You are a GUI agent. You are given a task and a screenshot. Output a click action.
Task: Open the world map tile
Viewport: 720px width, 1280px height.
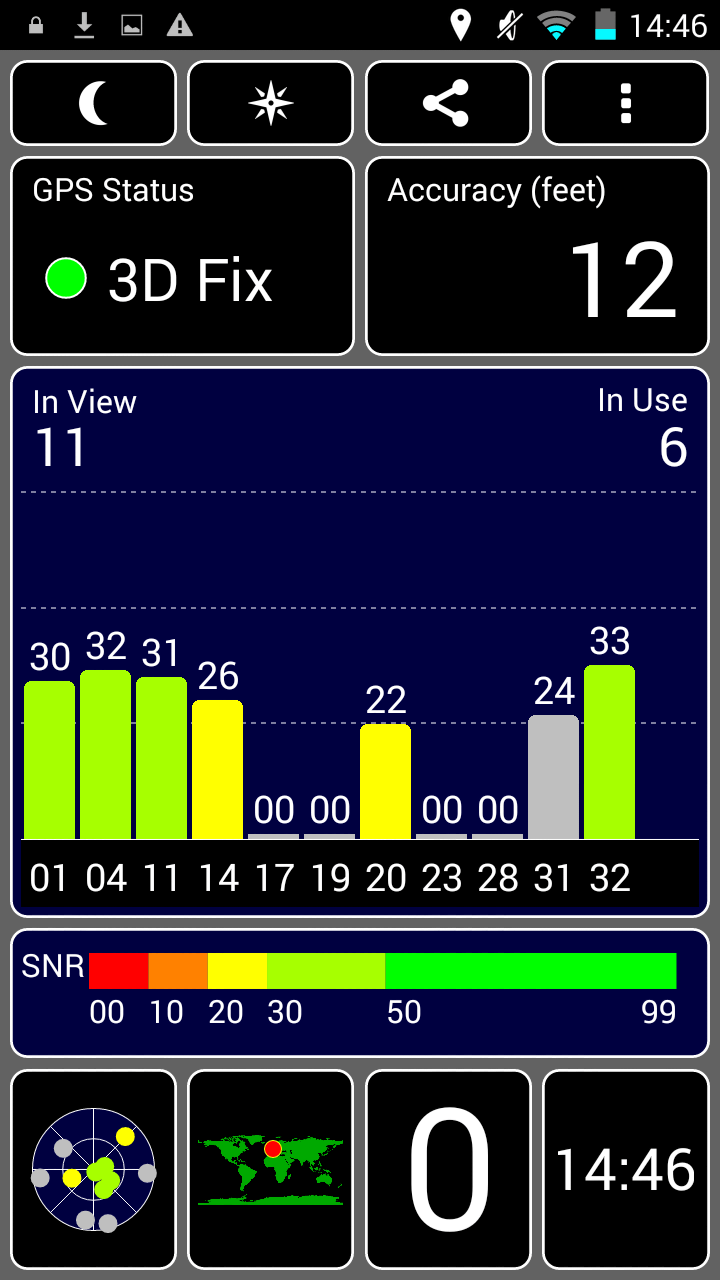click(271, 1169)
